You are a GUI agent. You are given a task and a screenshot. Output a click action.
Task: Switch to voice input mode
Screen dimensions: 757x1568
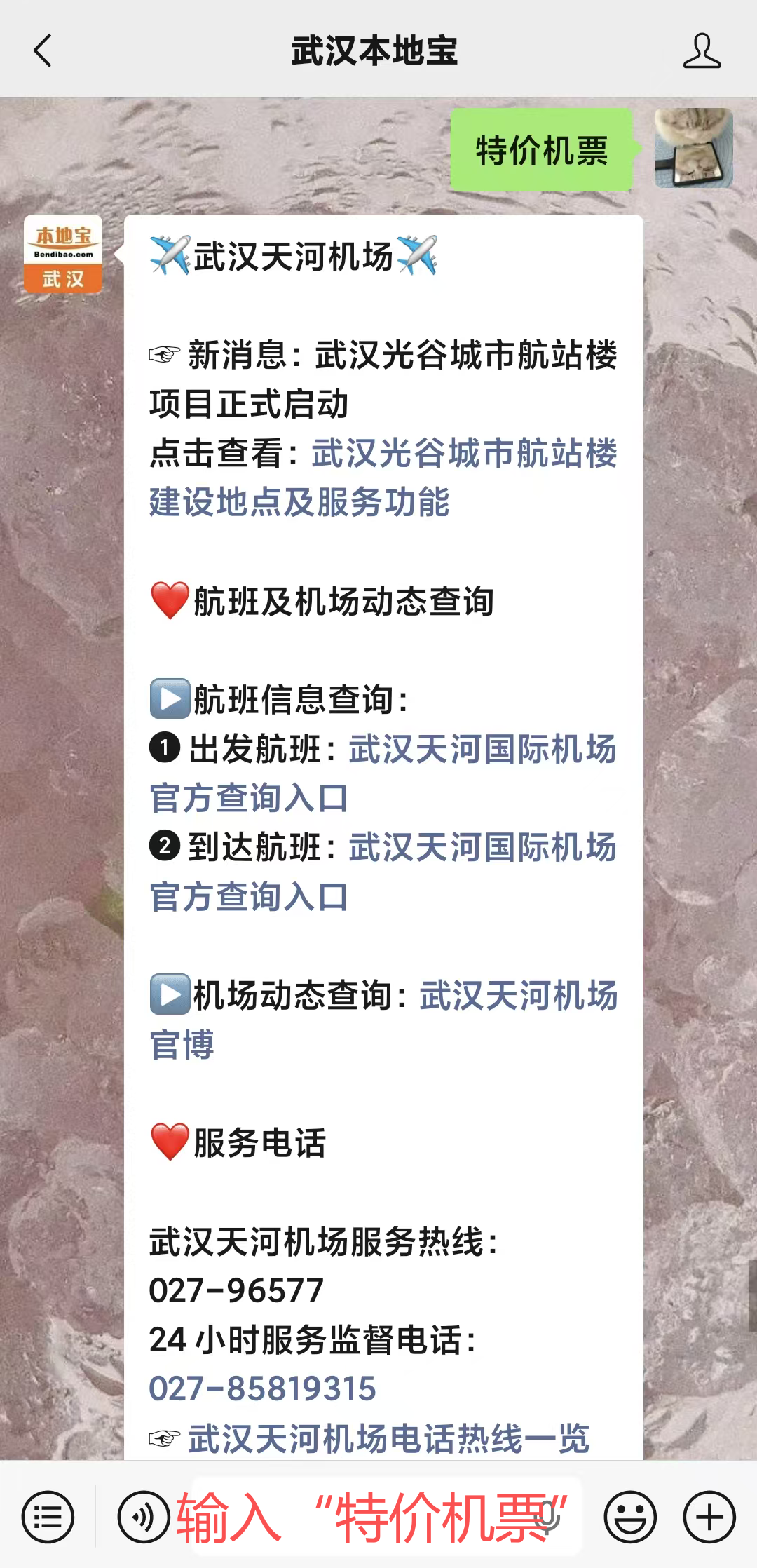144,1518
